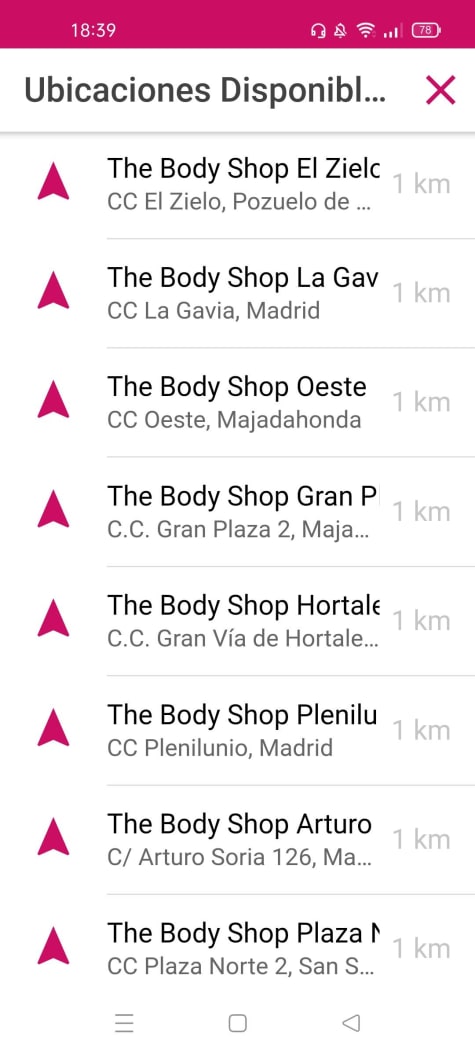Close the Ubicaciones Disponibles screen

point(441,90)
